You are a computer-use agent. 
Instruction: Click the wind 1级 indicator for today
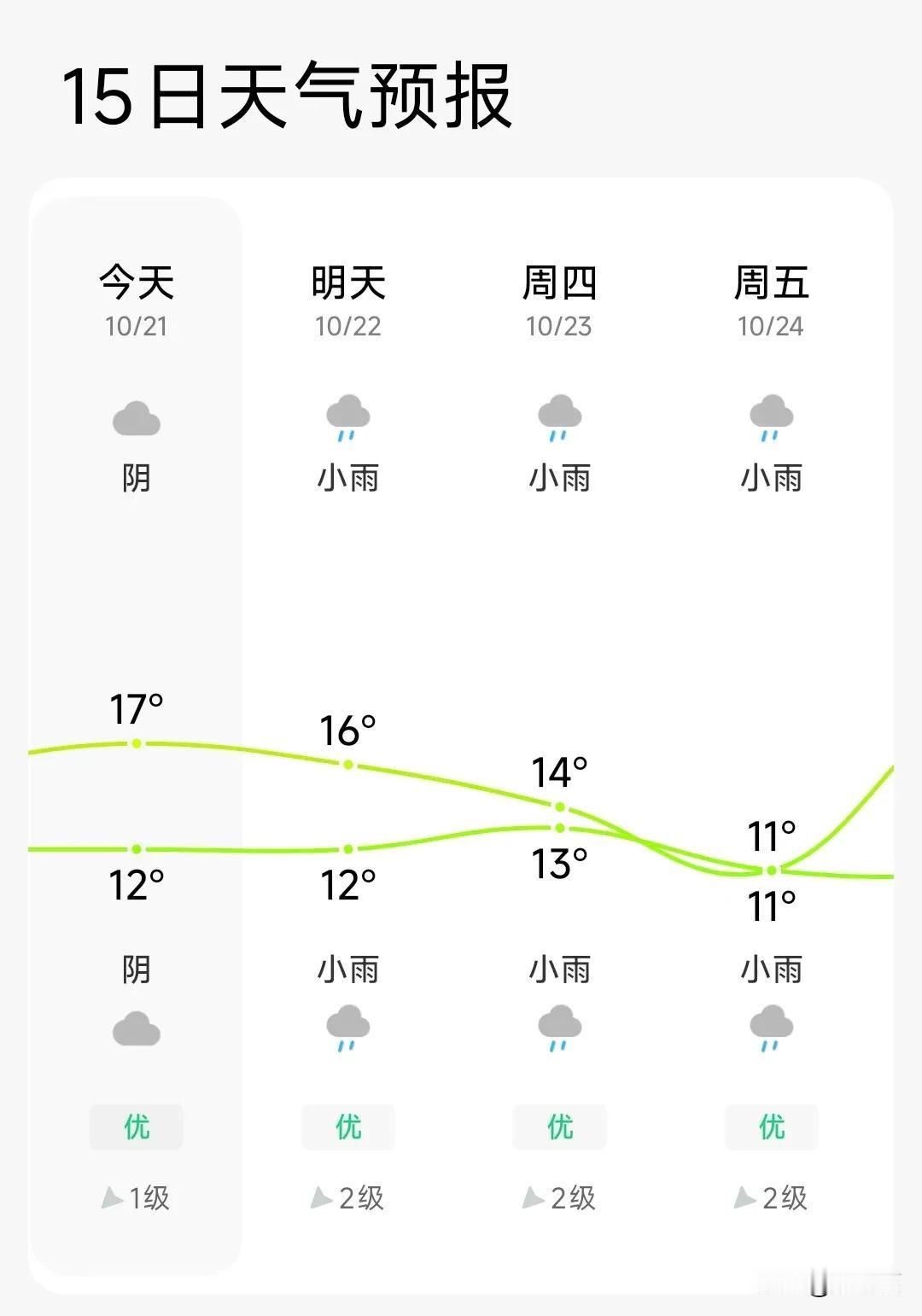click(x=137, y=1199)
